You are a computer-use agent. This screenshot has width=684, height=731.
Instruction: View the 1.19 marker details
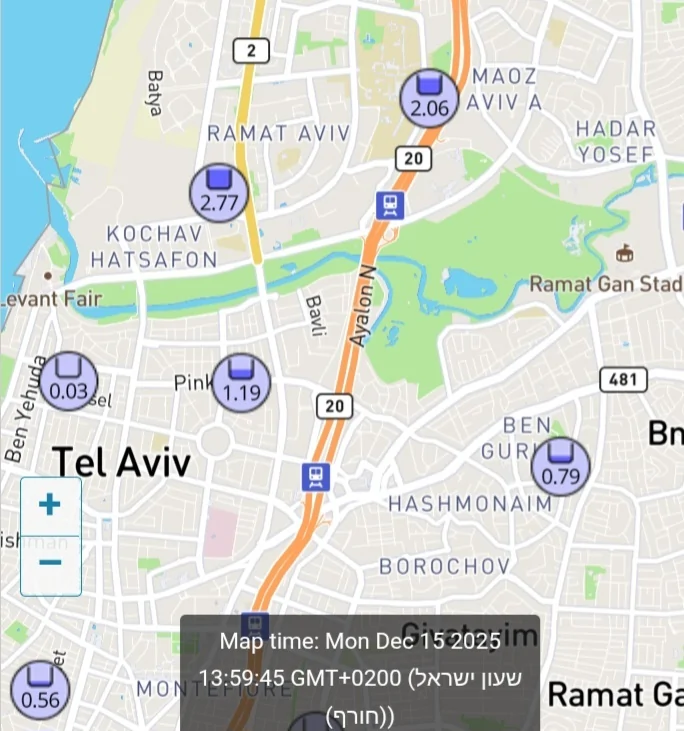(241, 382)
